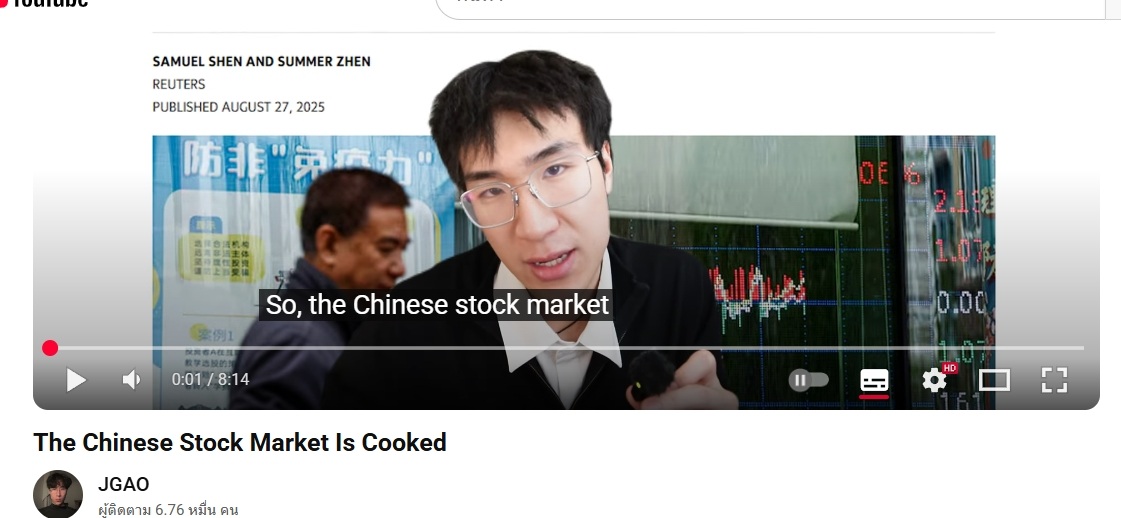Play the video

[76, 380]
